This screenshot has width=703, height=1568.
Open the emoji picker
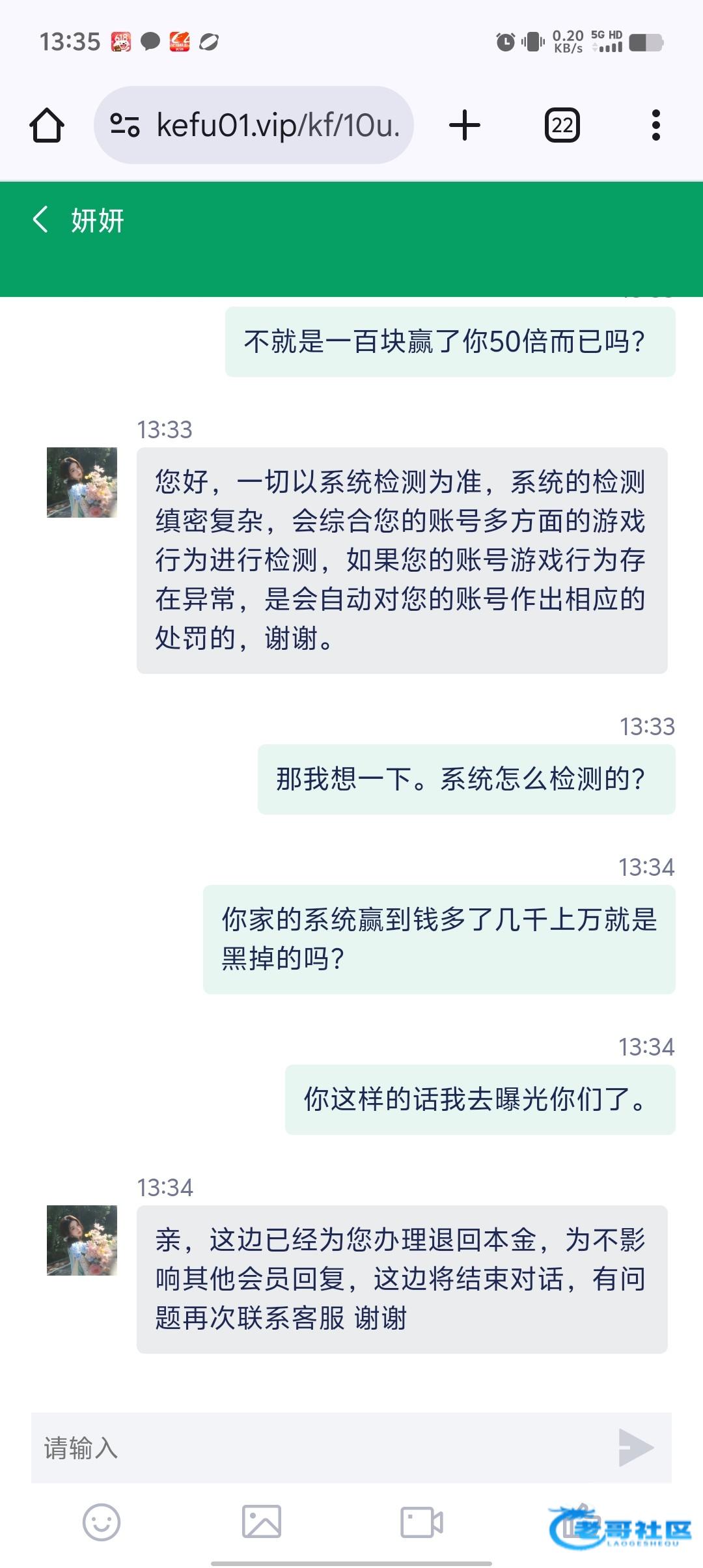tap(102, 1522)
